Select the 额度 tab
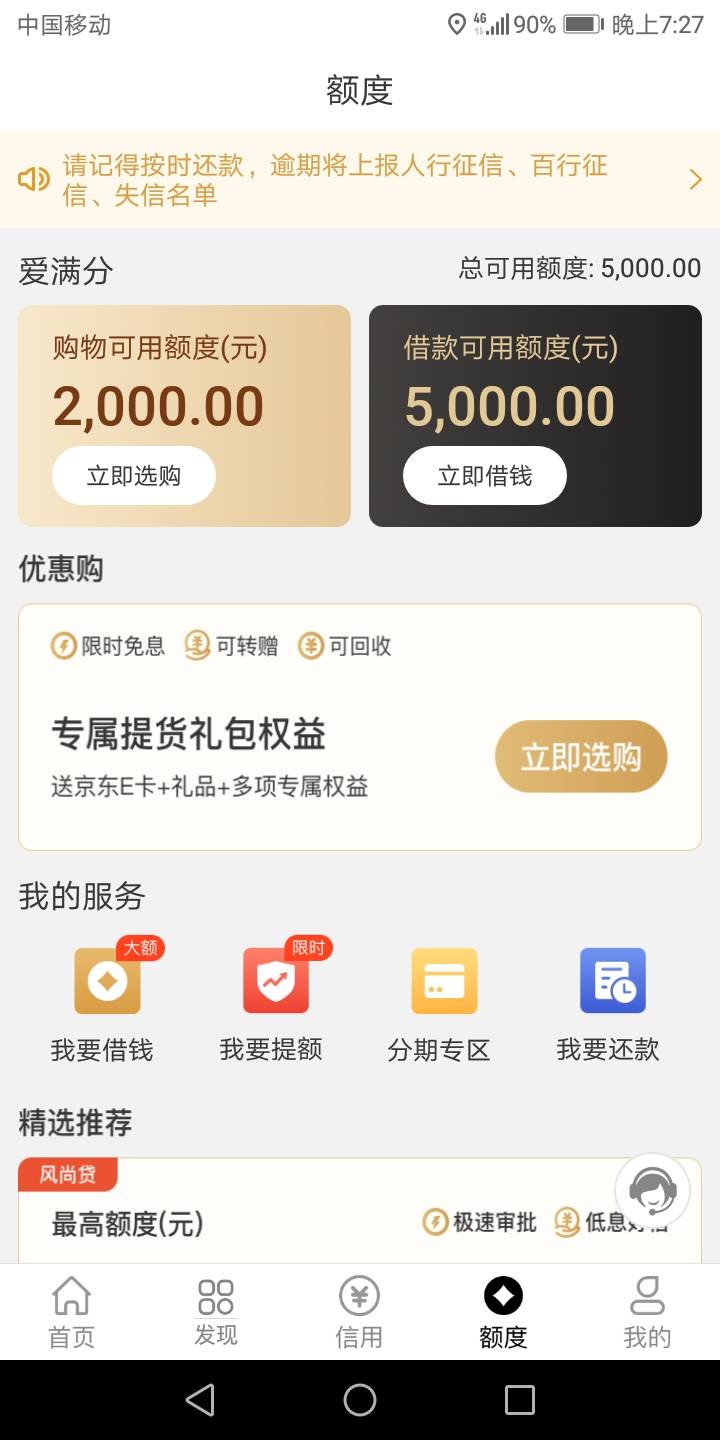 tap(504, 1313)
